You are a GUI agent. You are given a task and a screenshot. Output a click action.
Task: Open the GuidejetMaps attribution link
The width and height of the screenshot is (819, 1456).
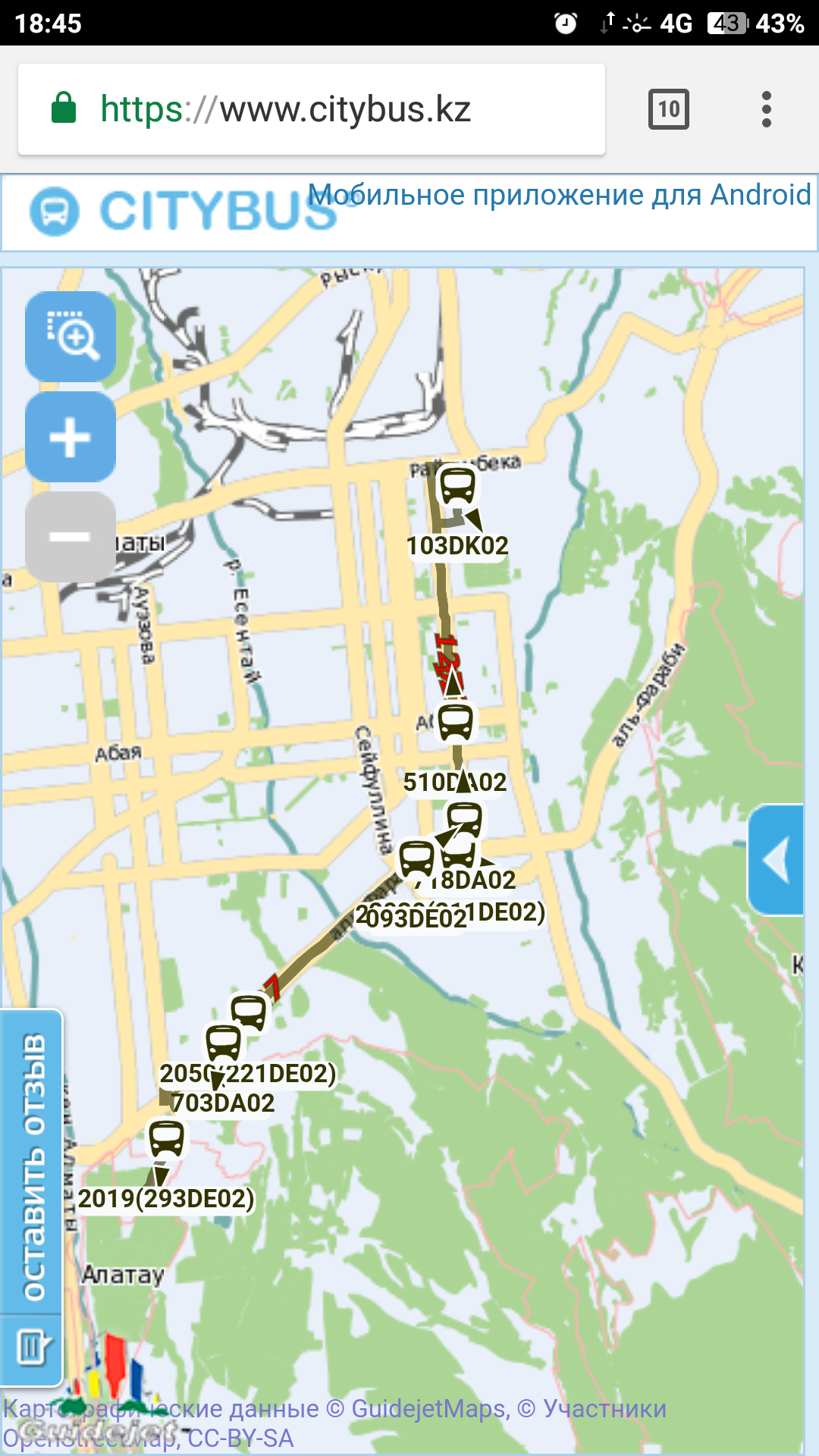click(x=428, y=1408)
